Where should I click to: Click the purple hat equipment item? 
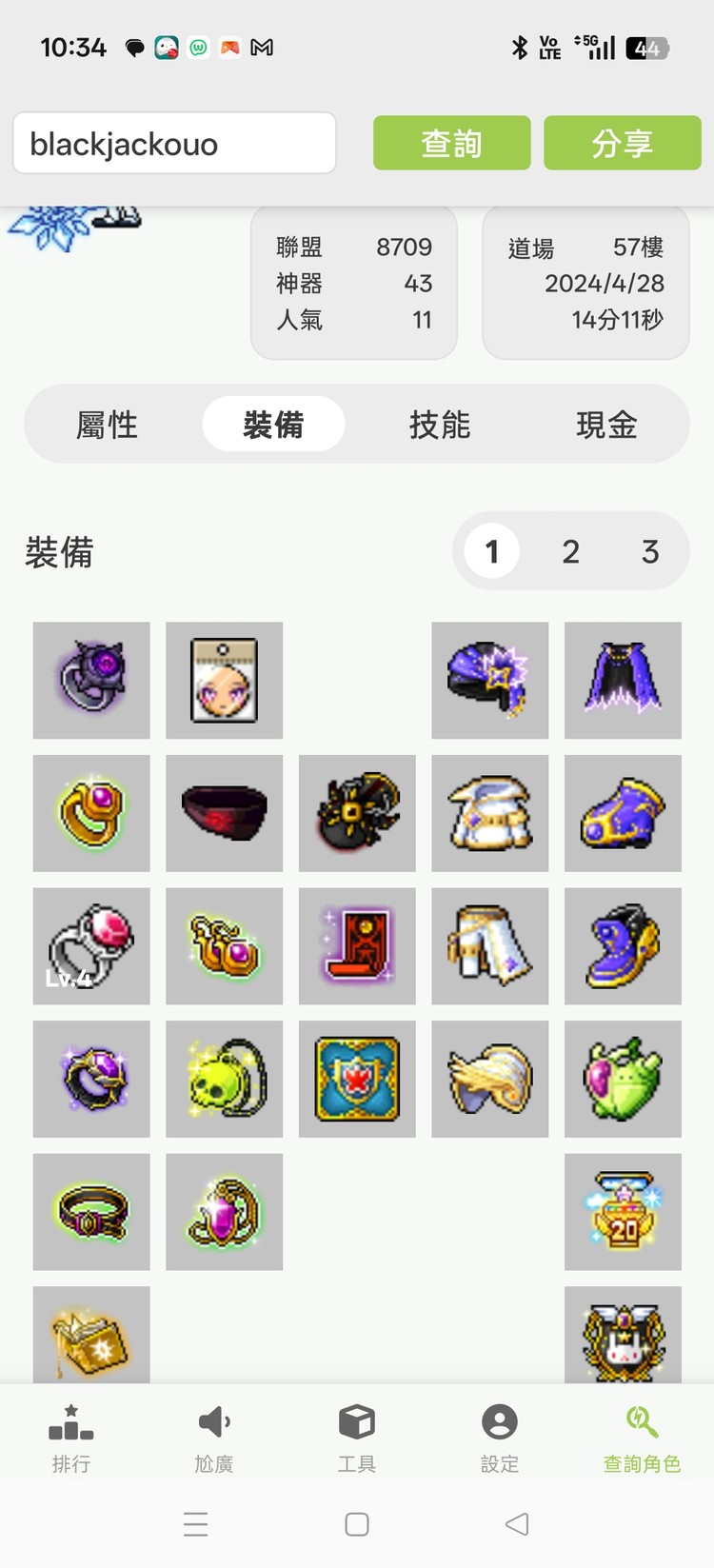click(489, 681)
